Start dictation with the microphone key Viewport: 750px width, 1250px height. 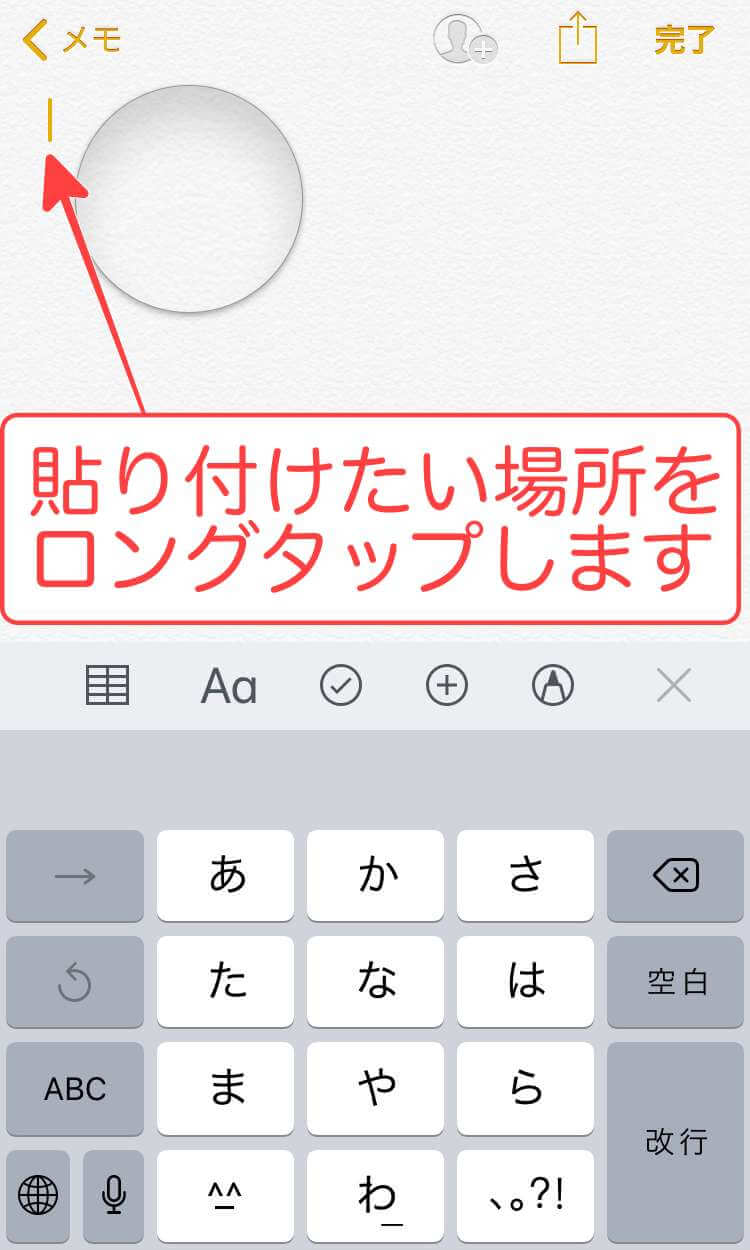click(114, 1194)
